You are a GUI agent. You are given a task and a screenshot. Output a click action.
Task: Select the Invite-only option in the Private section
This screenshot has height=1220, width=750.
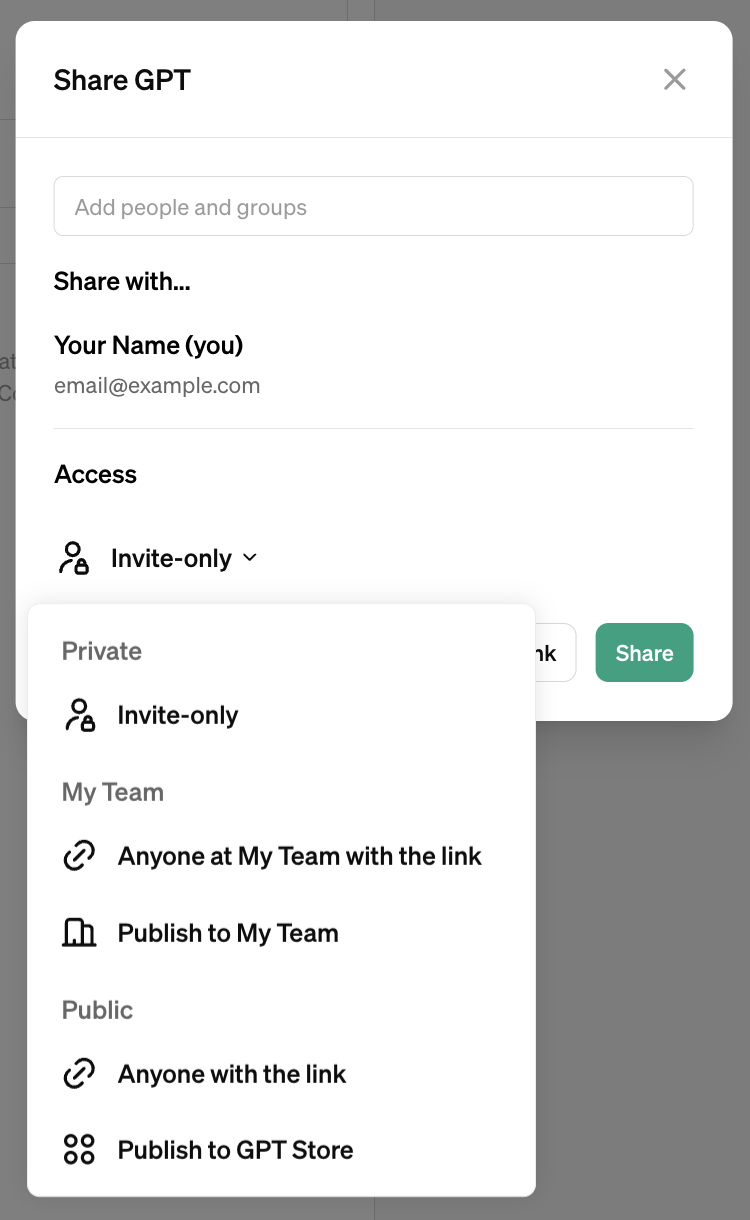pos(177,716)
